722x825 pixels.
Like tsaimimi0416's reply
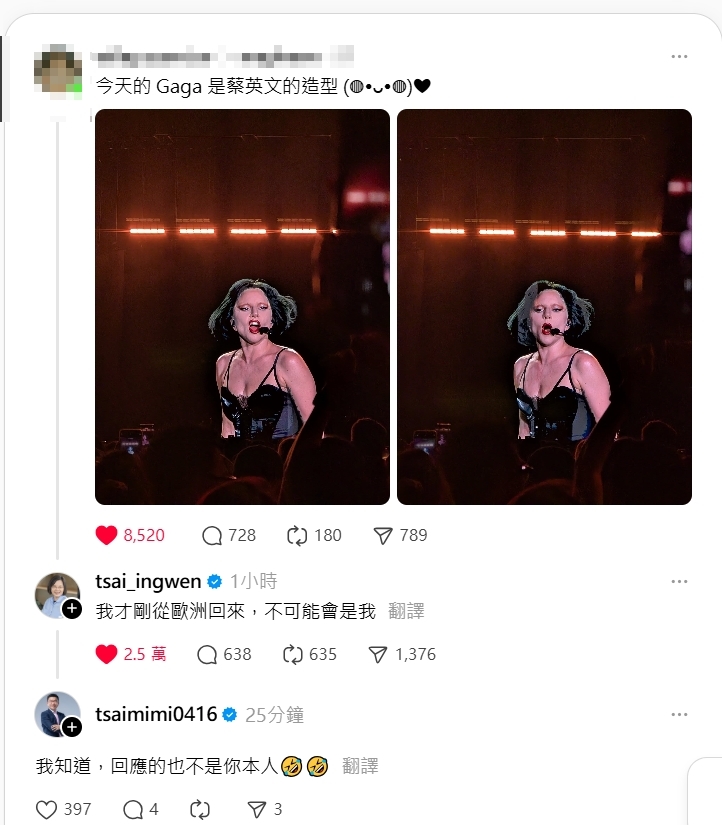point(46,809)
